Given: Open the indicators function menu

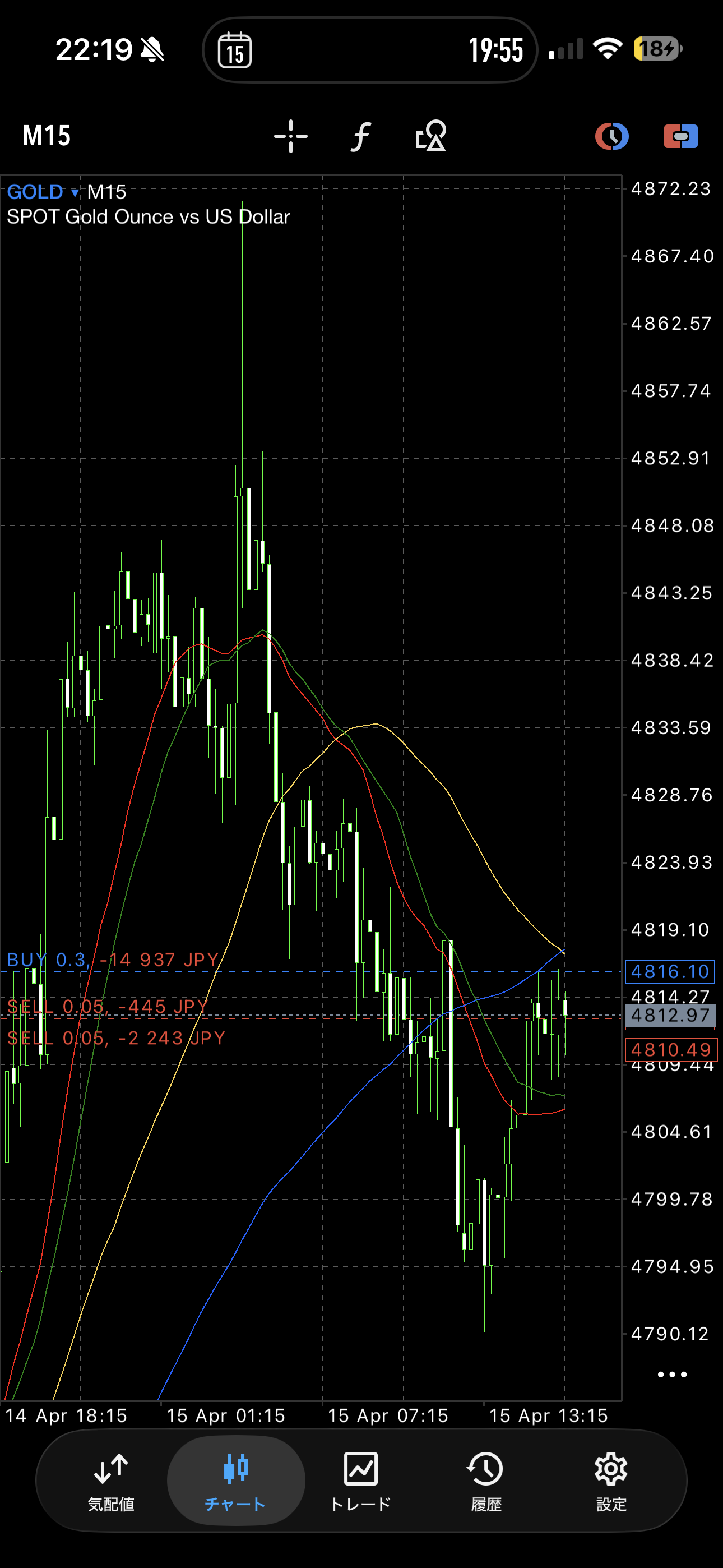Looking at the screenshot, I should point(361,136).
